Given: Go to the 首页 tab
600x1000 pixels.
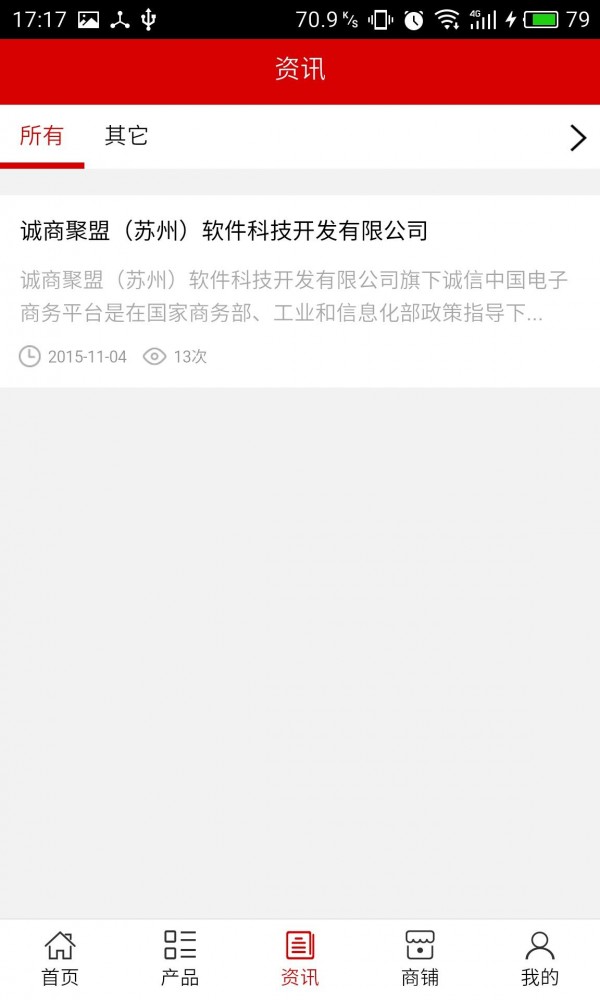Looking at the screenshot, I should pyautogui.click(x=60, y=958).
